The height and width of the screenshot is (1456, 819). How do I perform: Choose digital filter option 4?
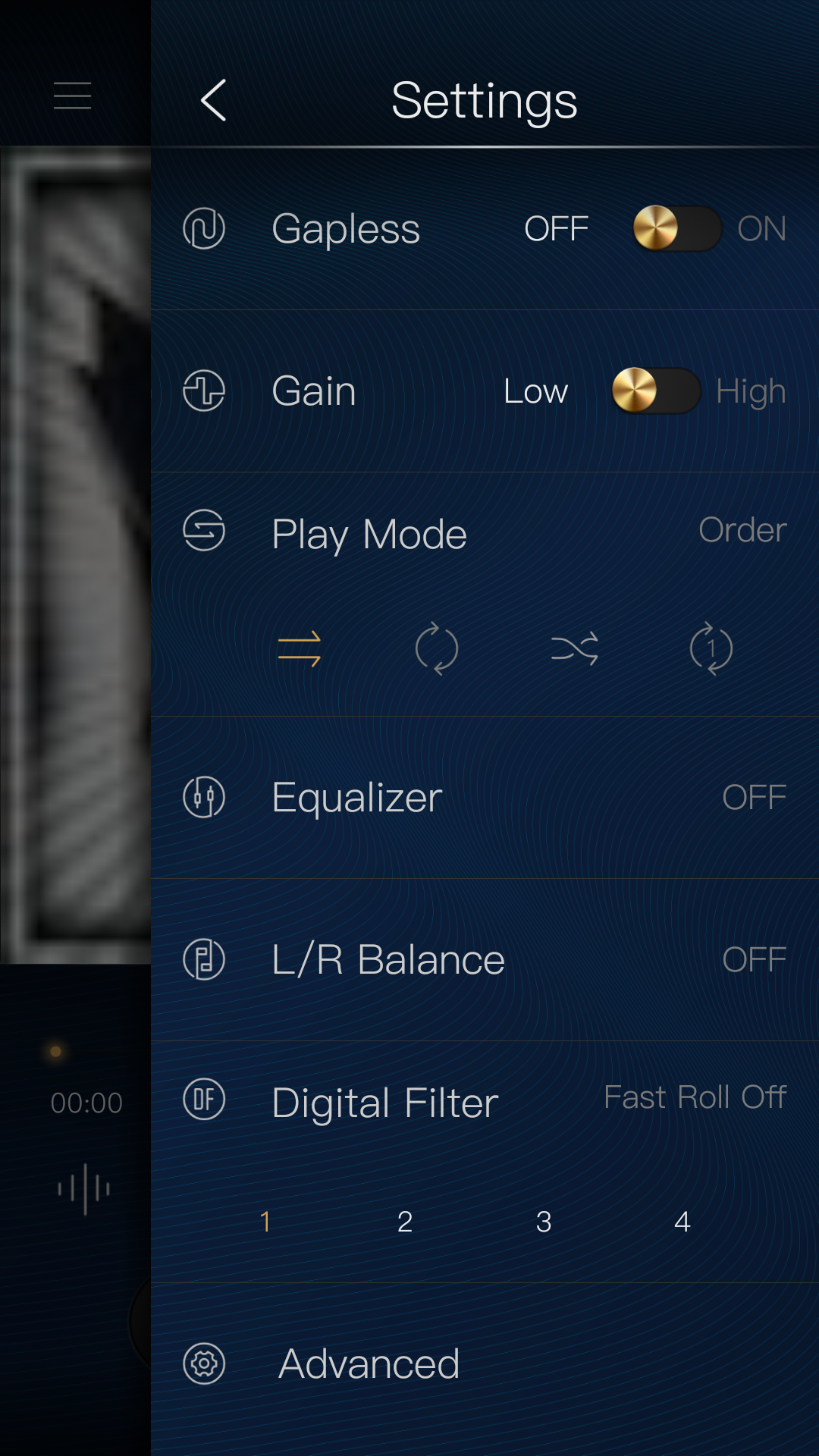click(x=682, y=1222)
